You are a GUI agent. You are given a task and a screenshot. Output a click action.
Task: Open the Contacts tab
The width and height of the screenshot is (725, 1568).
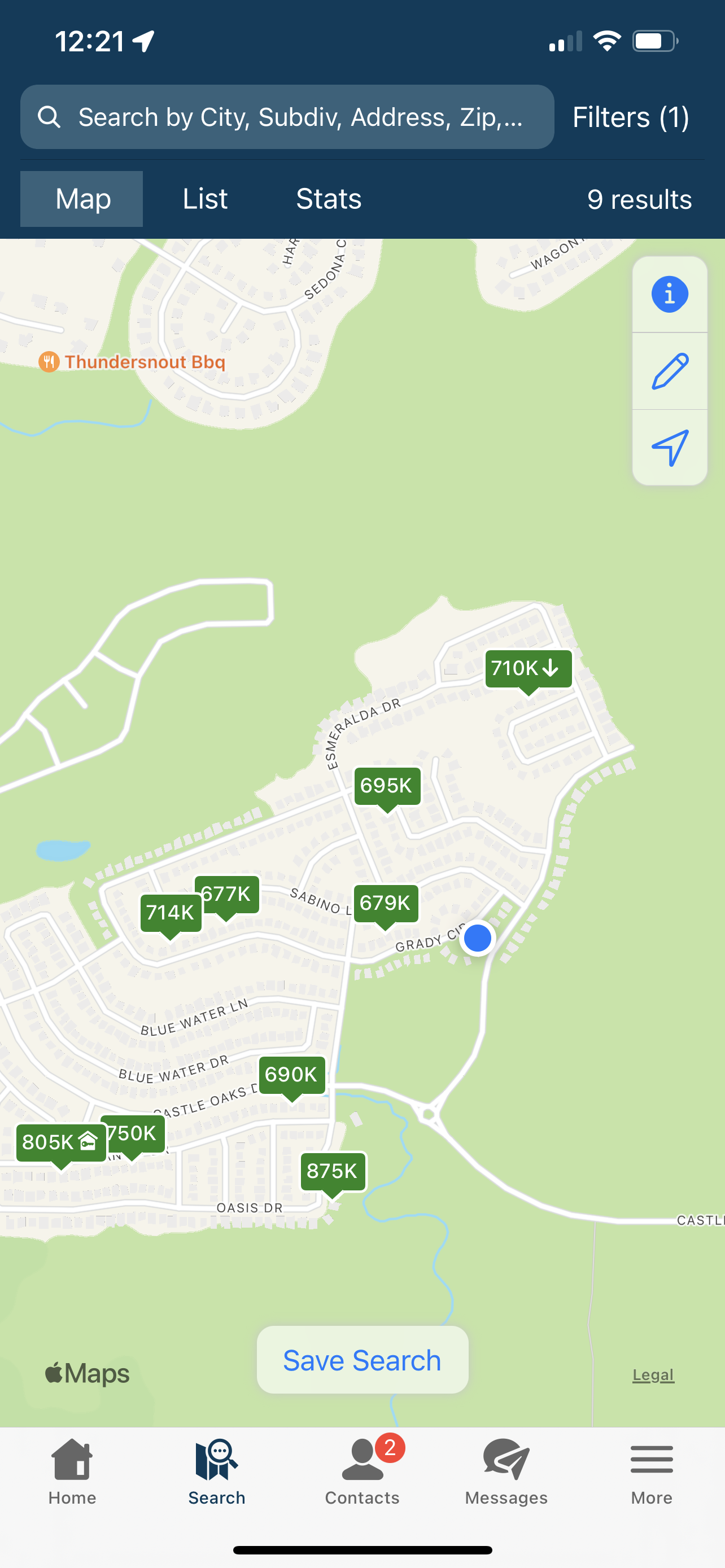point(362,1471)
